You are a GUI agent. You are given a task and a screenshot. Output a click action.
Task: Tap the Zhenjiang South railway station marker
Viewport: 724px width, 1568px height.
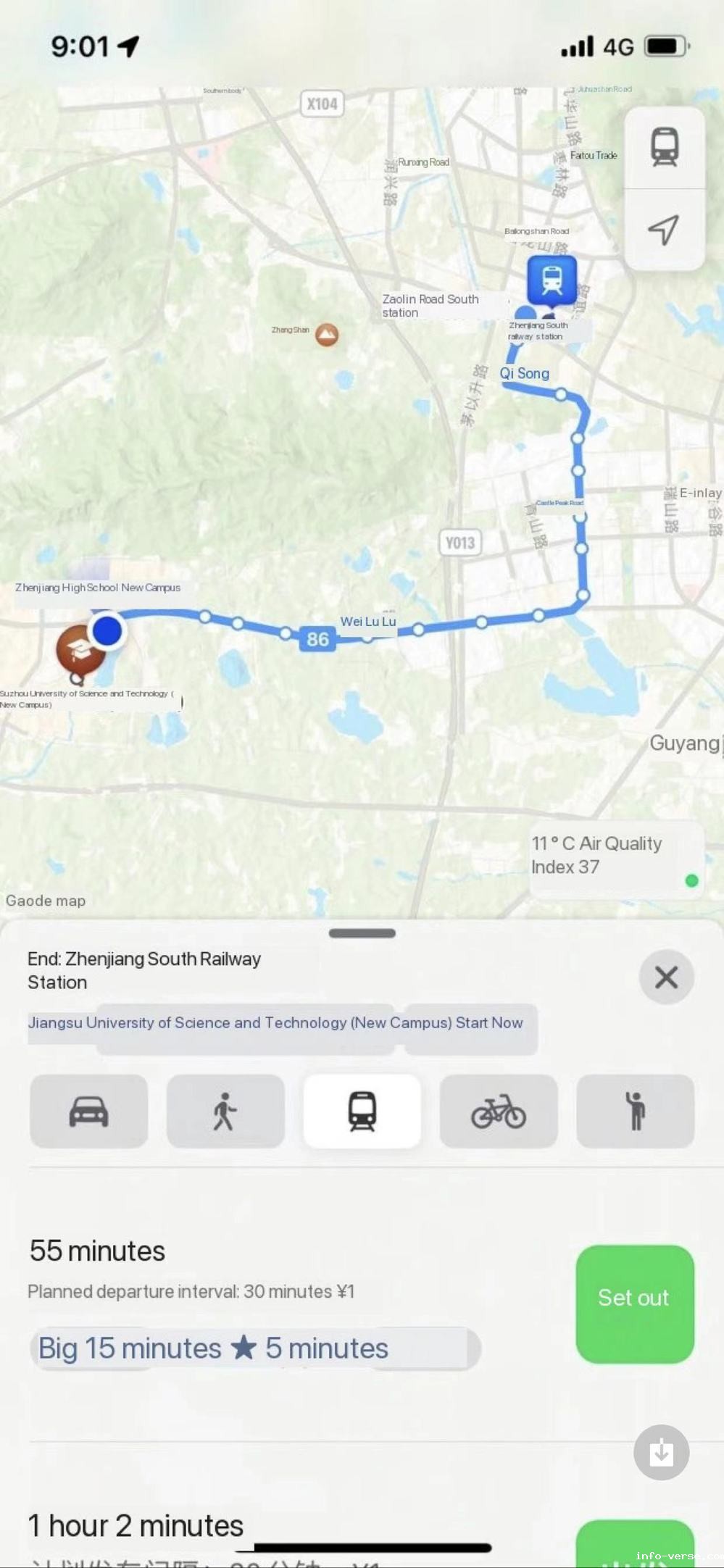(552, 280)
